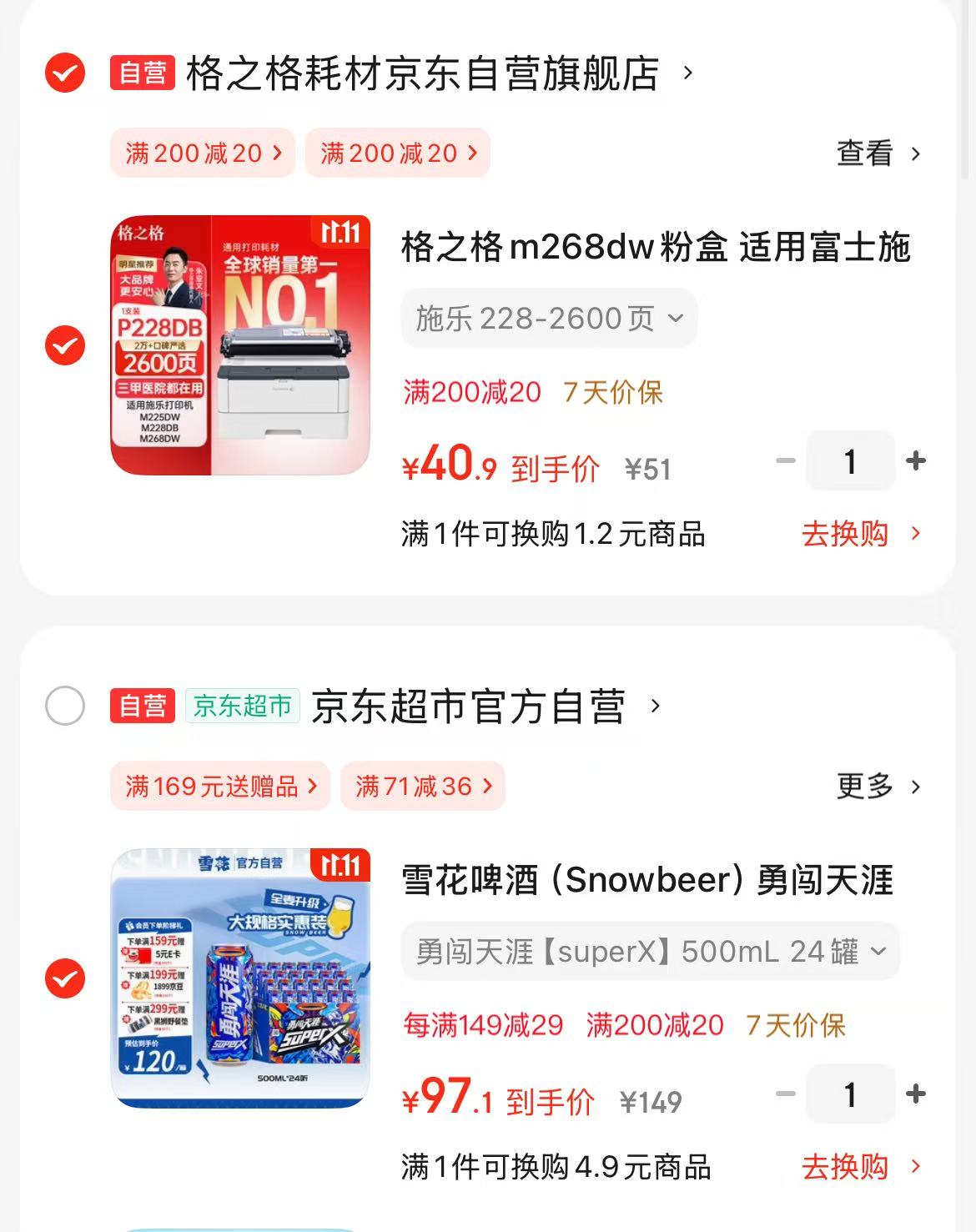Viewport: 976px width, 1232px height.
Task: Decrease quantity of 格之格 粉盒
Action: click(786, 461)
